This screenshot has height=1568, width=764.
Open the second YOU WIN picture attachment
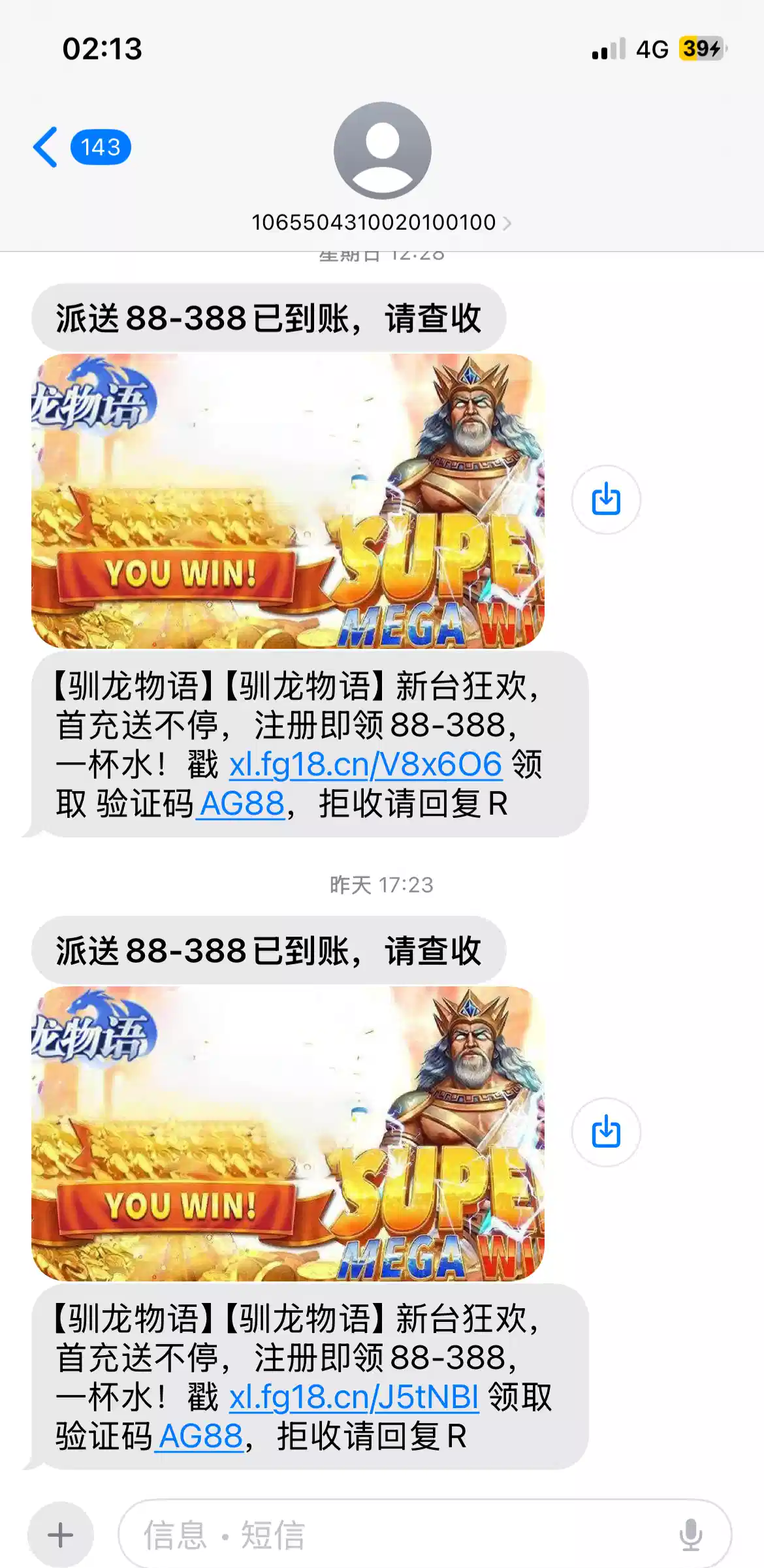(x=287, y=1133)
